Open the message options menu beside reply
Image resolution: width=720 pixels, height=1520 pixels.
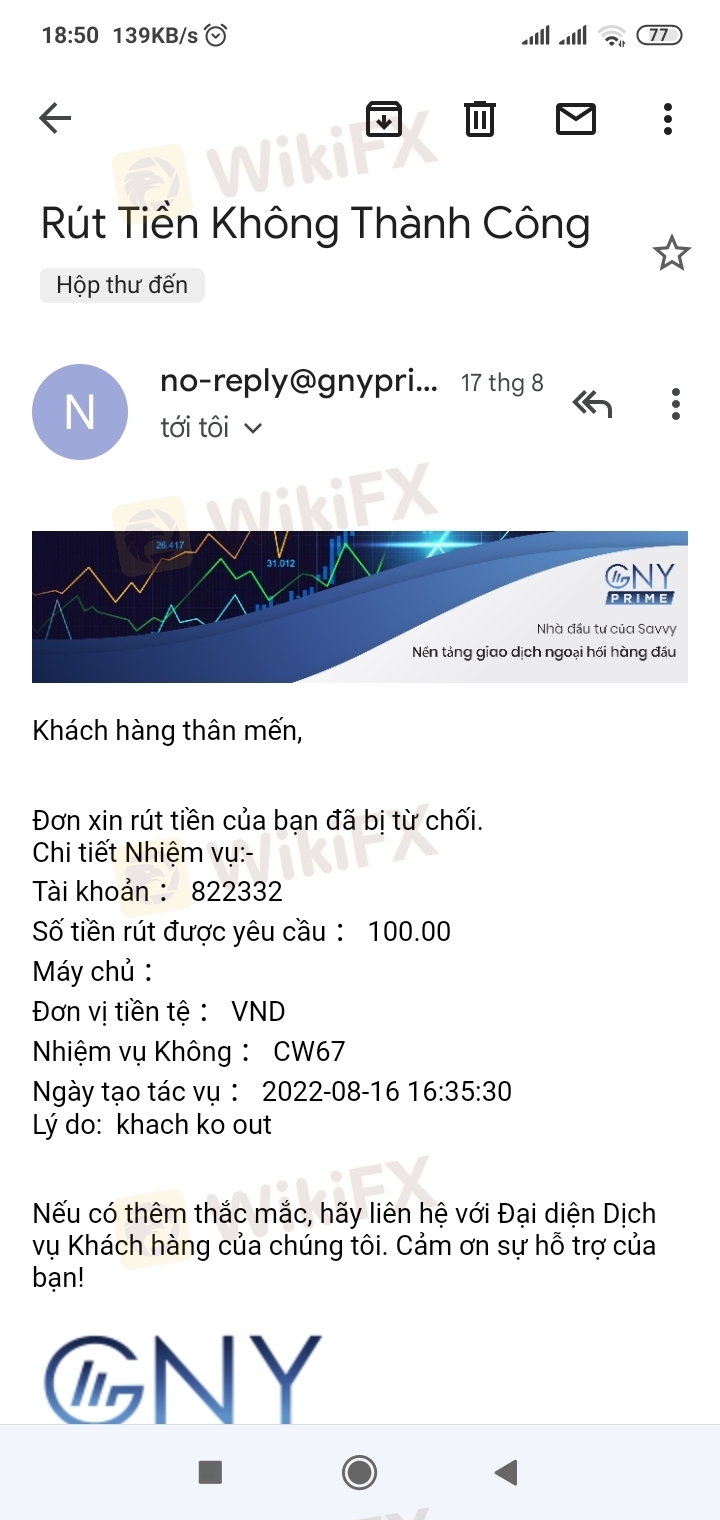coord(676,404)
